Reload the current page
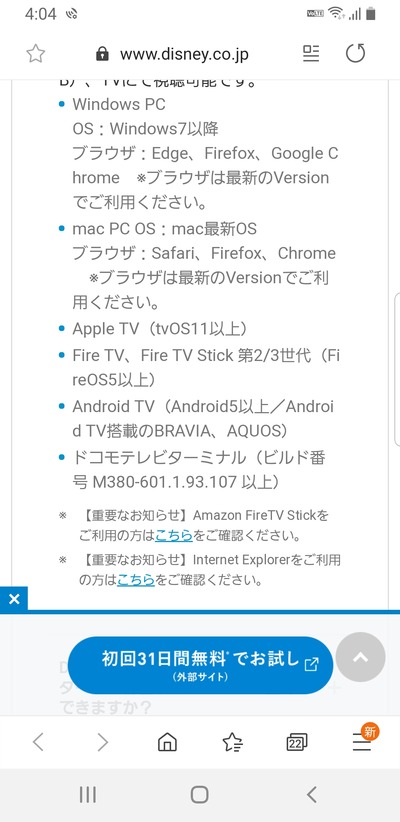This screenshot has height=822, width=400. click(x=355, y=53)
